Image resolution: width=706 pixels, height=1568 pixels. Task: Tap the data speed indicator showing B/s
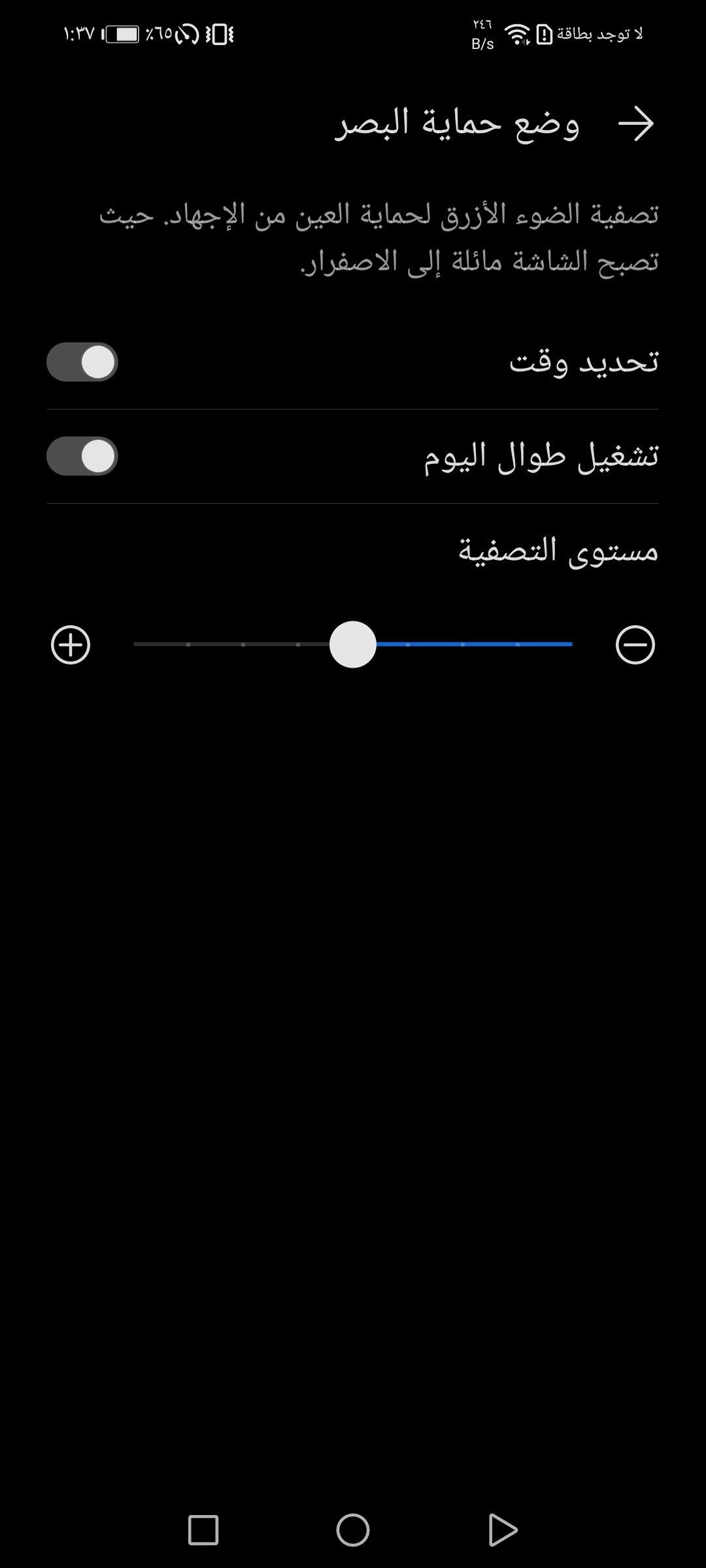pos(482,34)
